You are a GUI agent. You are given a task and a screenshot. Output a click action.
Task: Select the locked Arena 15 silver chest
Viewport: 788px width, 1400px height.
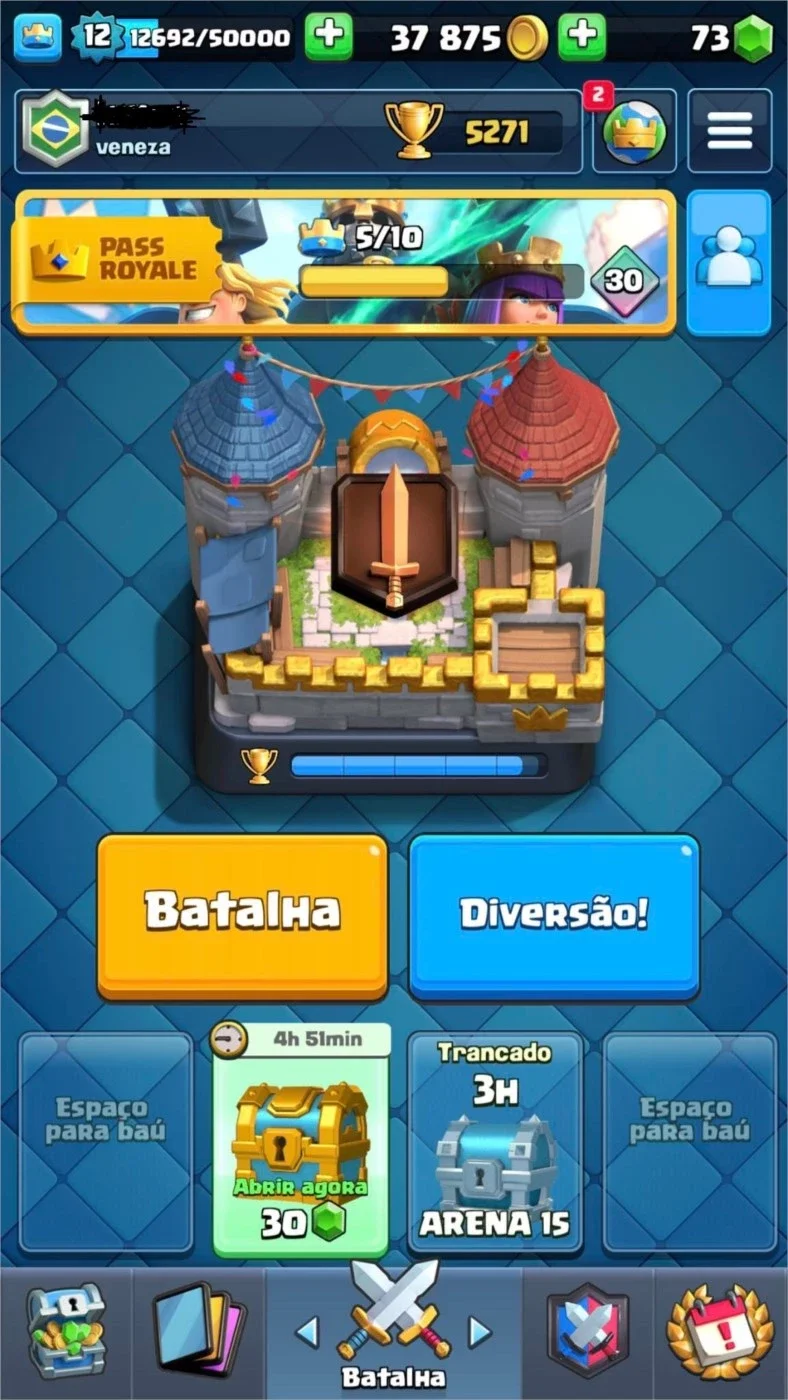496,1143
